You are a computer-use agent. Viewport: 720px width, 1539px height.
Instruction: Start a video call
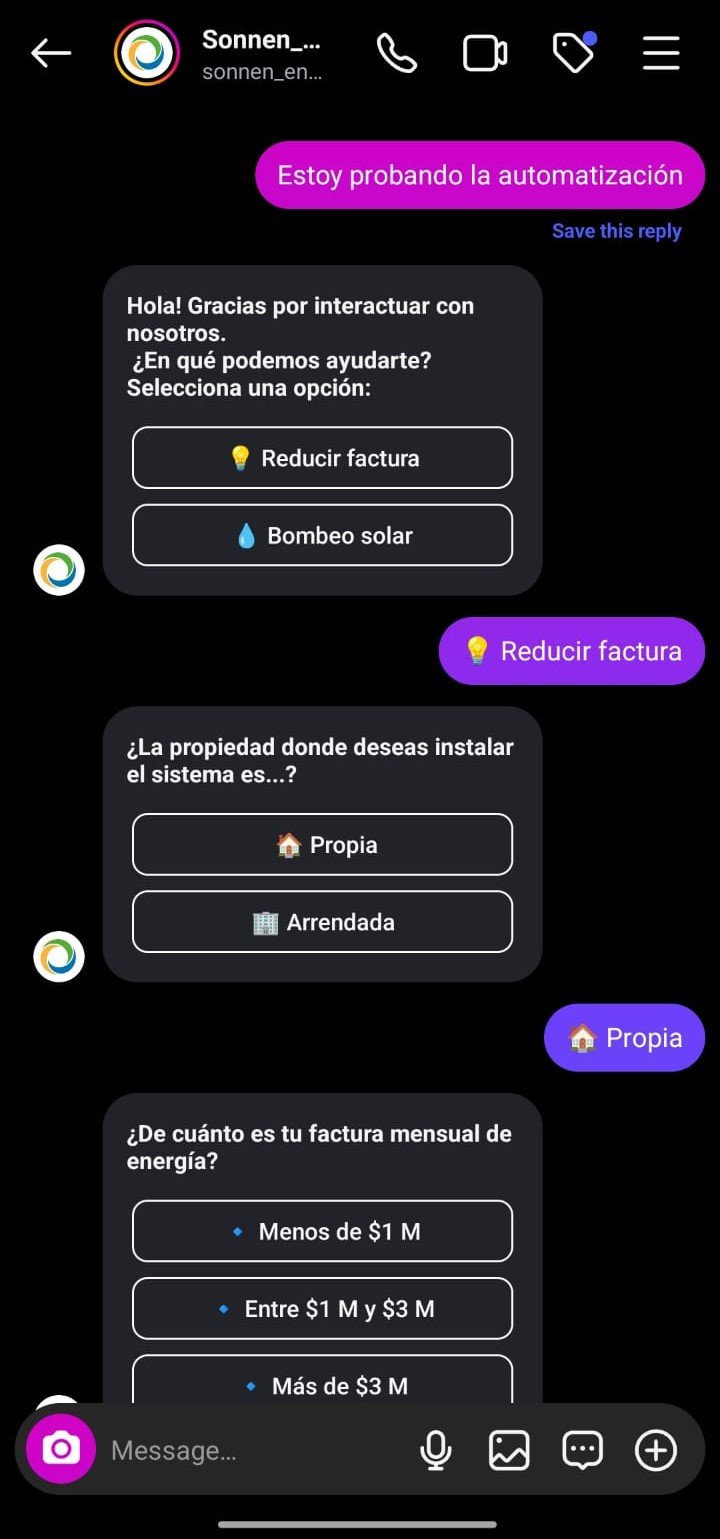(x=485, y=54)
